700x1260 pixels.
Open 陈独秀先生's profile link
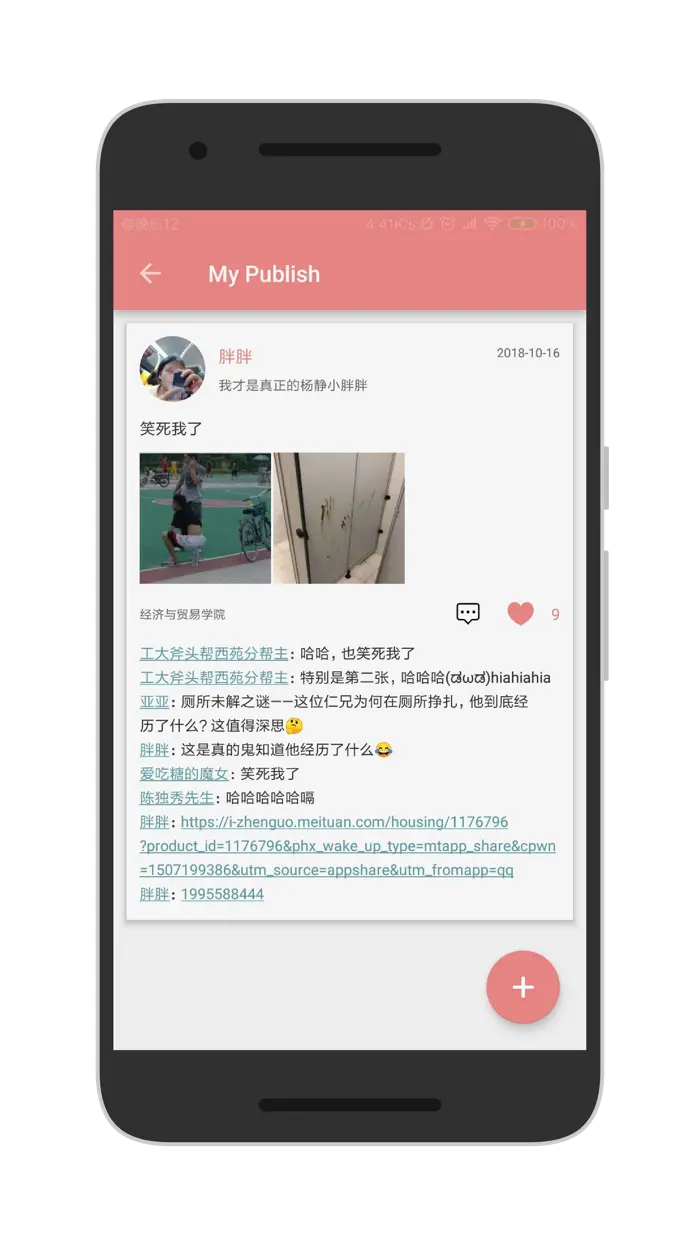click(177, 798)
